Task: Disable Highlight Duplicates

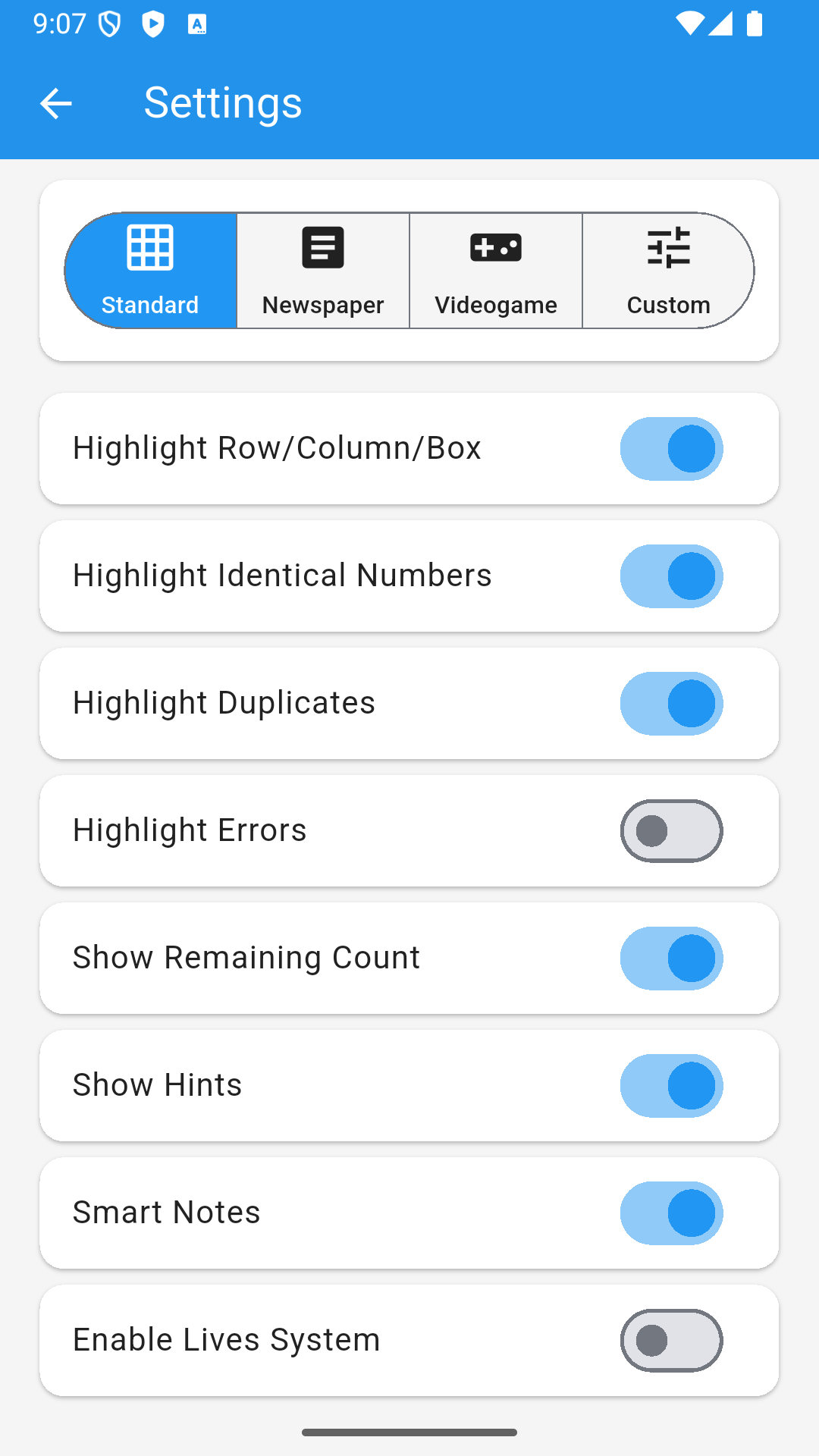Action: tap(671, 703)
